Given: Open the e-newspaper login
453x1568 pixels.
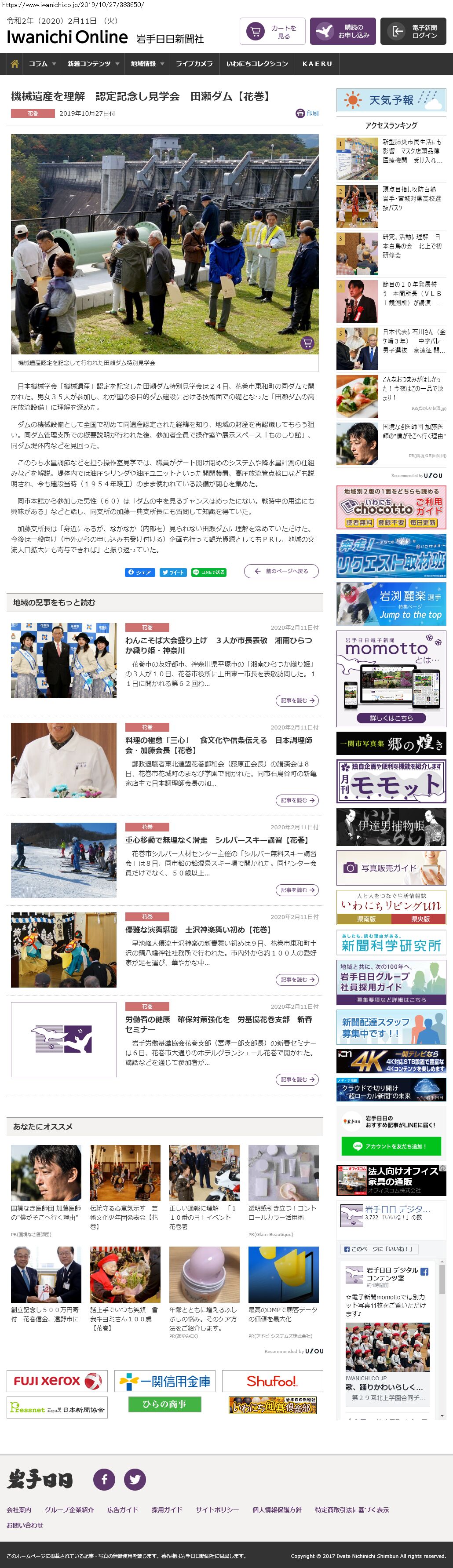Looking at the screenshot, I should [x=413, y=32].
